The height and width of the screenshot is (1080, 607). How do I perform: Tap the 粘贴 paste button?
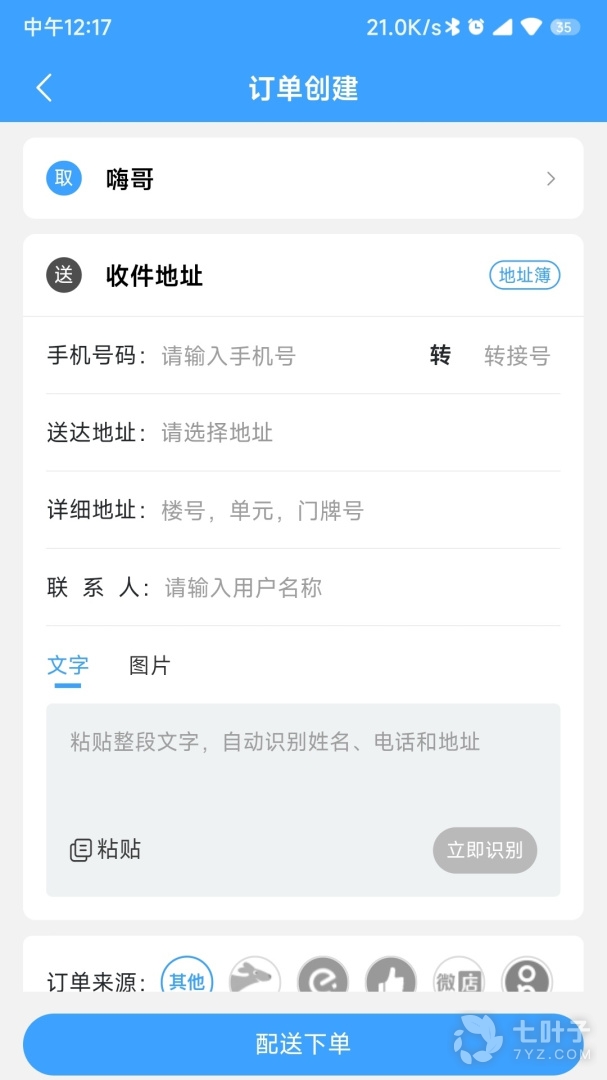105,850
